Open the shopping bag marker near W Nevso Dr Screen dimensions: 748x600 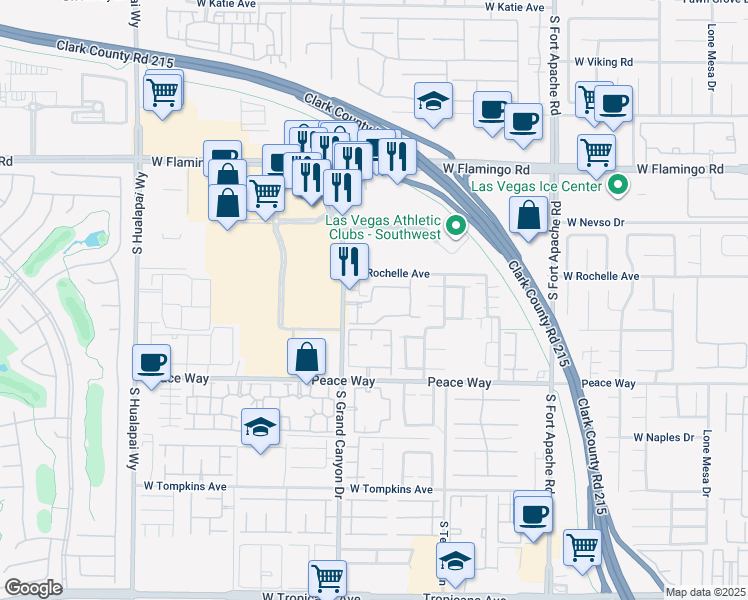(x=527, y=215)
